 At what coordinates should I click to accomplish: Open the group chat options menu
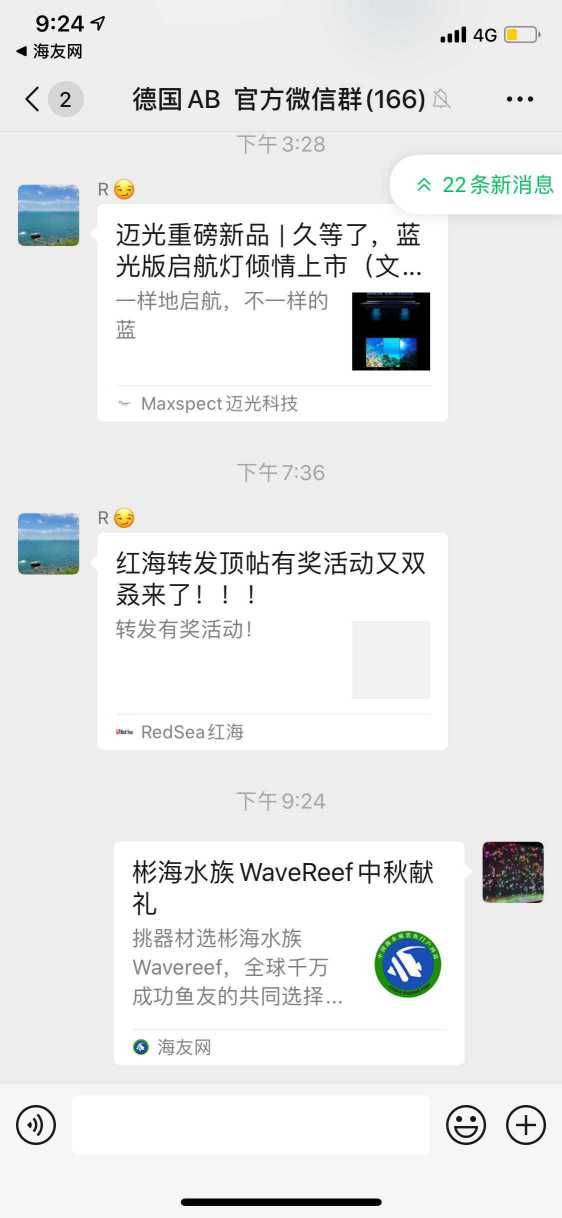pos(520,99)
